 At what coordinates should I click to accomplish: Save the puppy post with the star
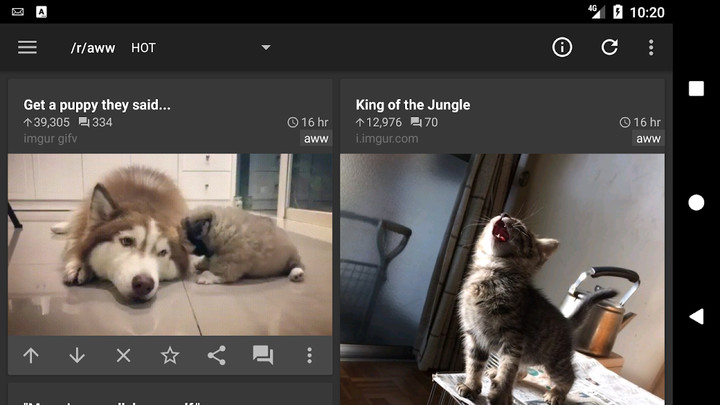pos(170,355)
